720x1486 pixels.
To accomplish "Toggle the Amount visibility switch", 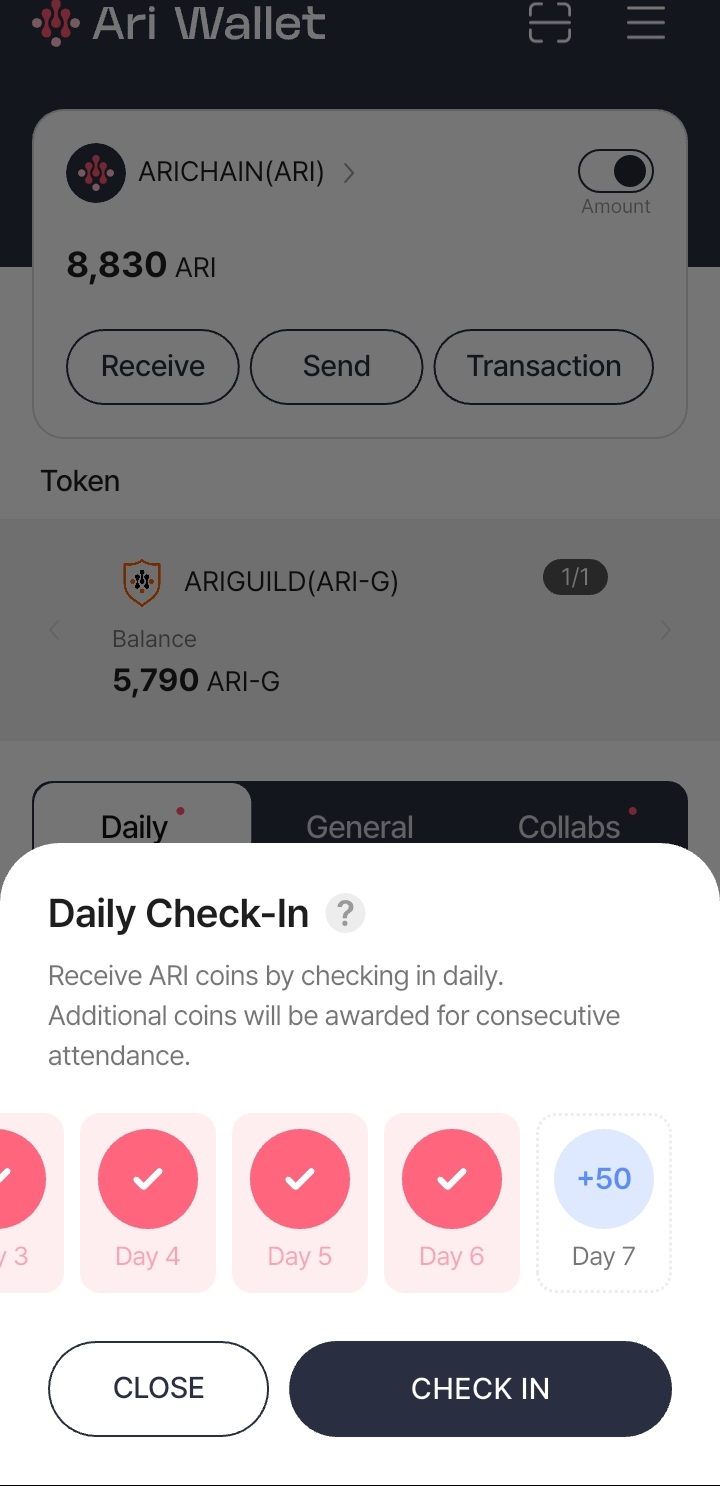I will click(x=616, y=171).
